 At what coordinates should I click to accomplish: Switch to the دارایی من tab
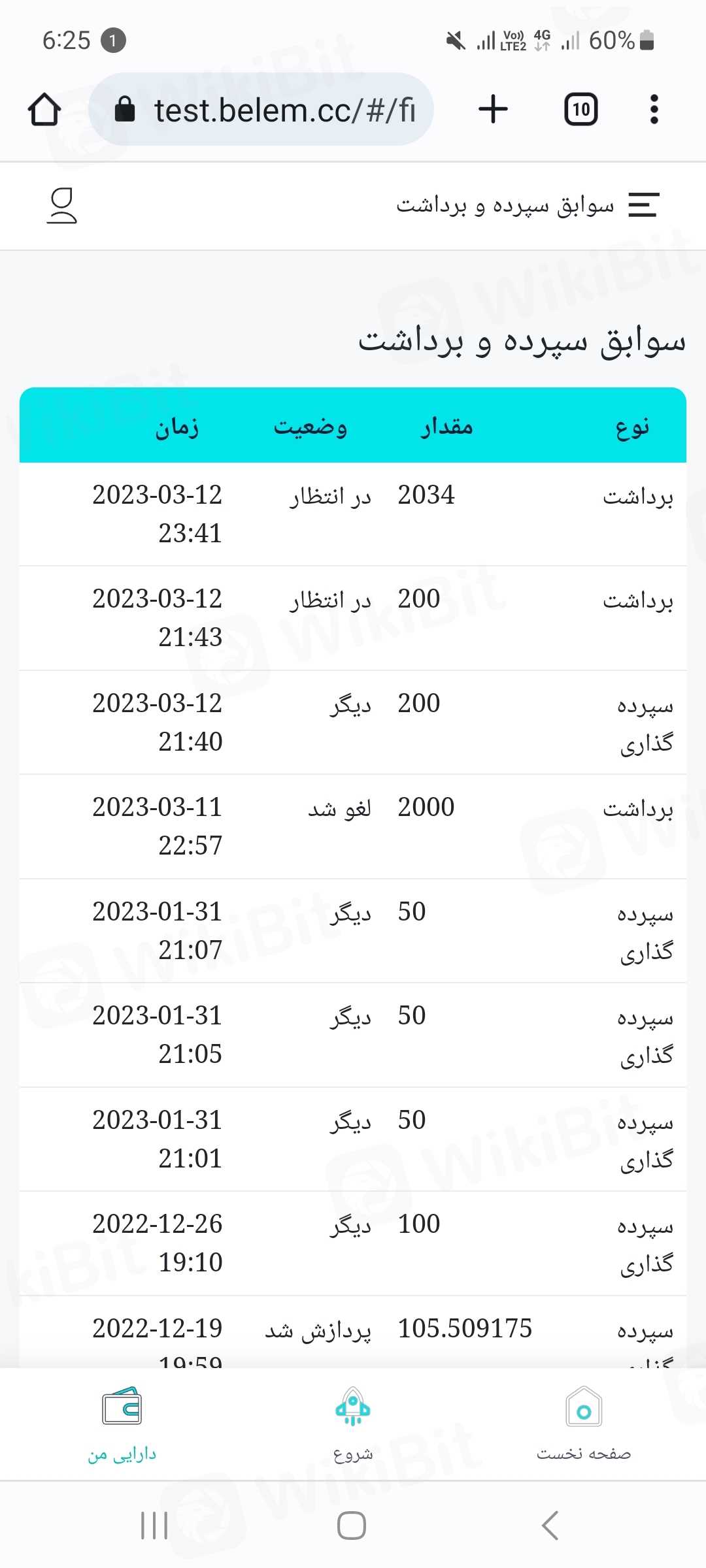(122, 1424)
